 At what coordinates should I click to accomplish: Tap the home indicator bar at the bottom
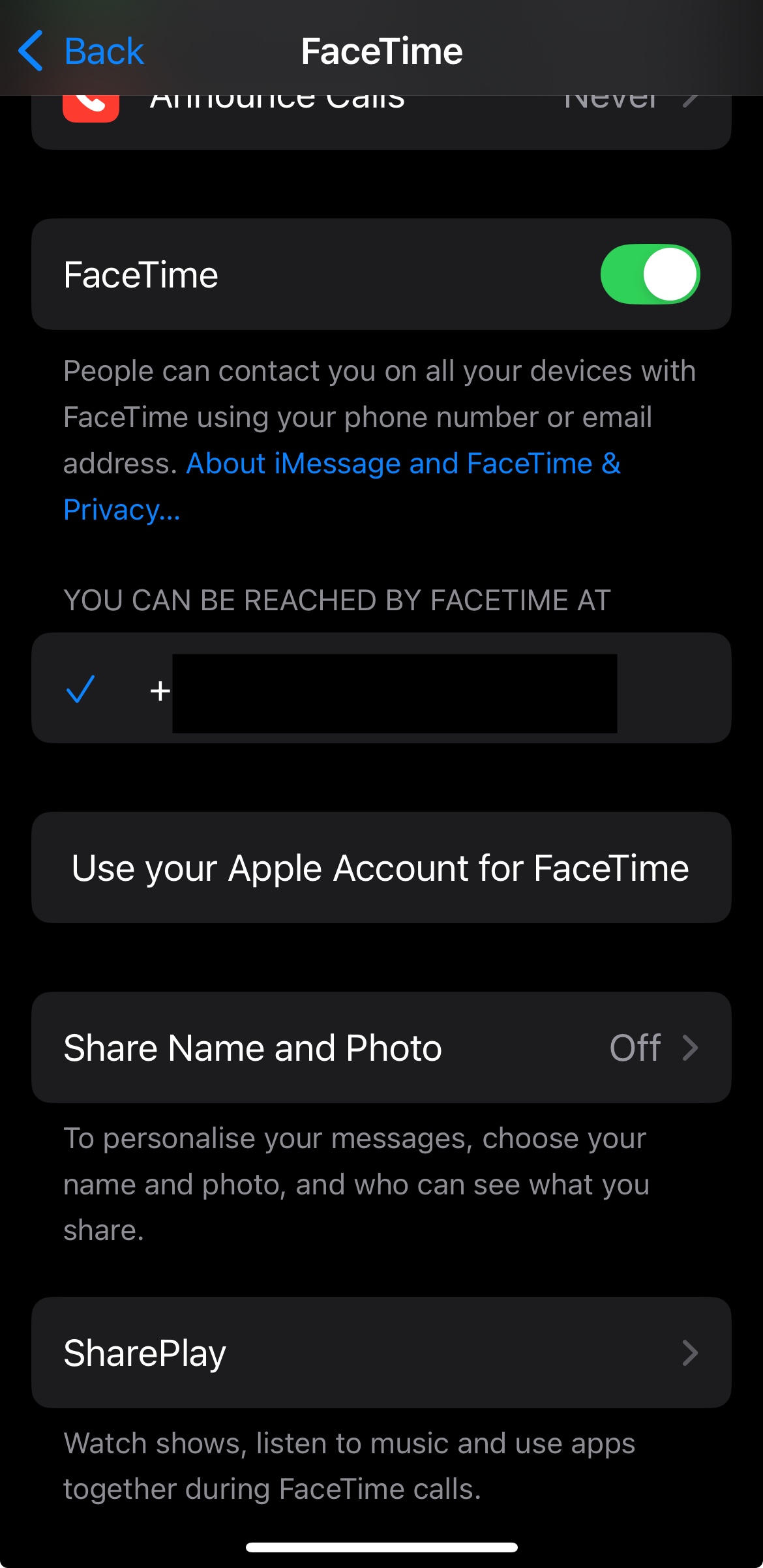(x=381, y=1546)
